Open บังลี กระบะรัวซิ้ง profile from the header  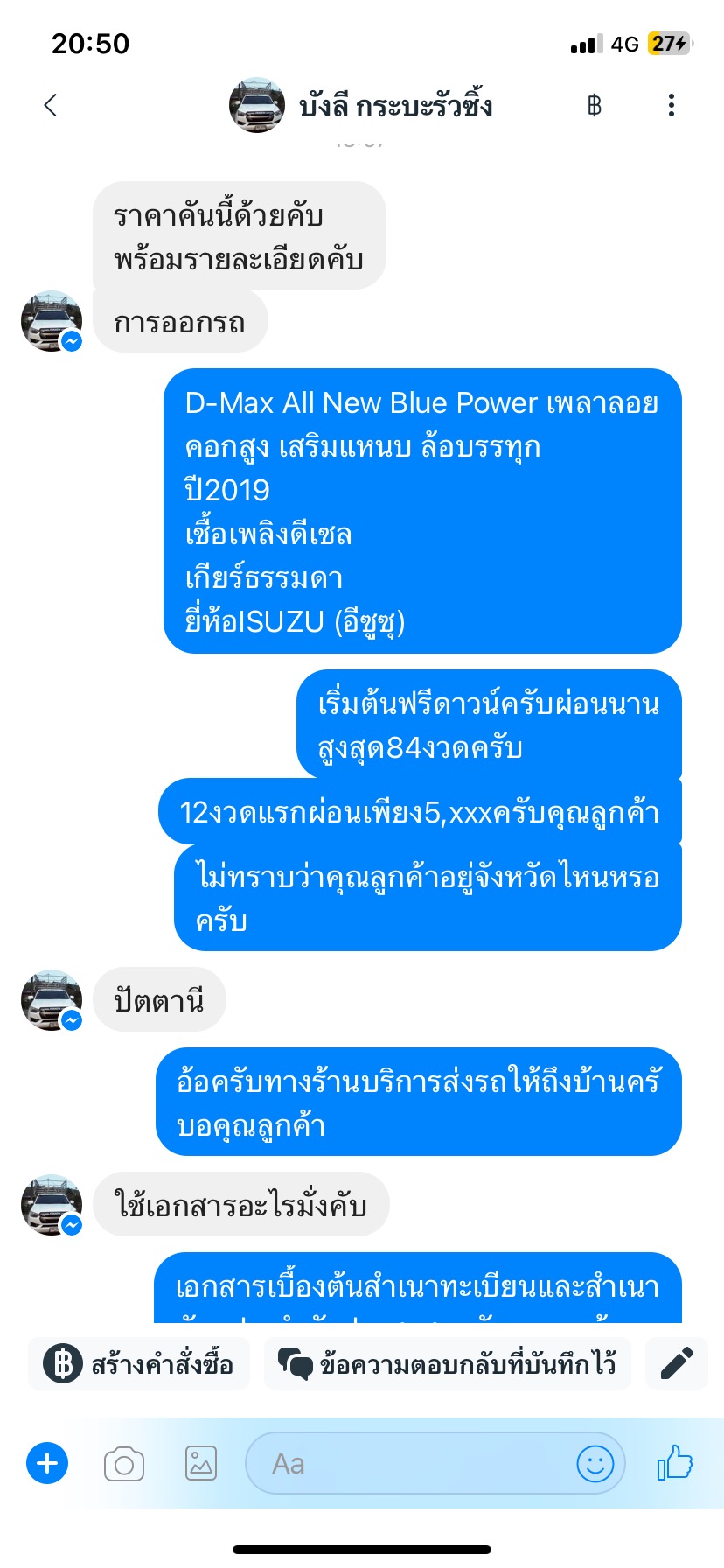361,105
